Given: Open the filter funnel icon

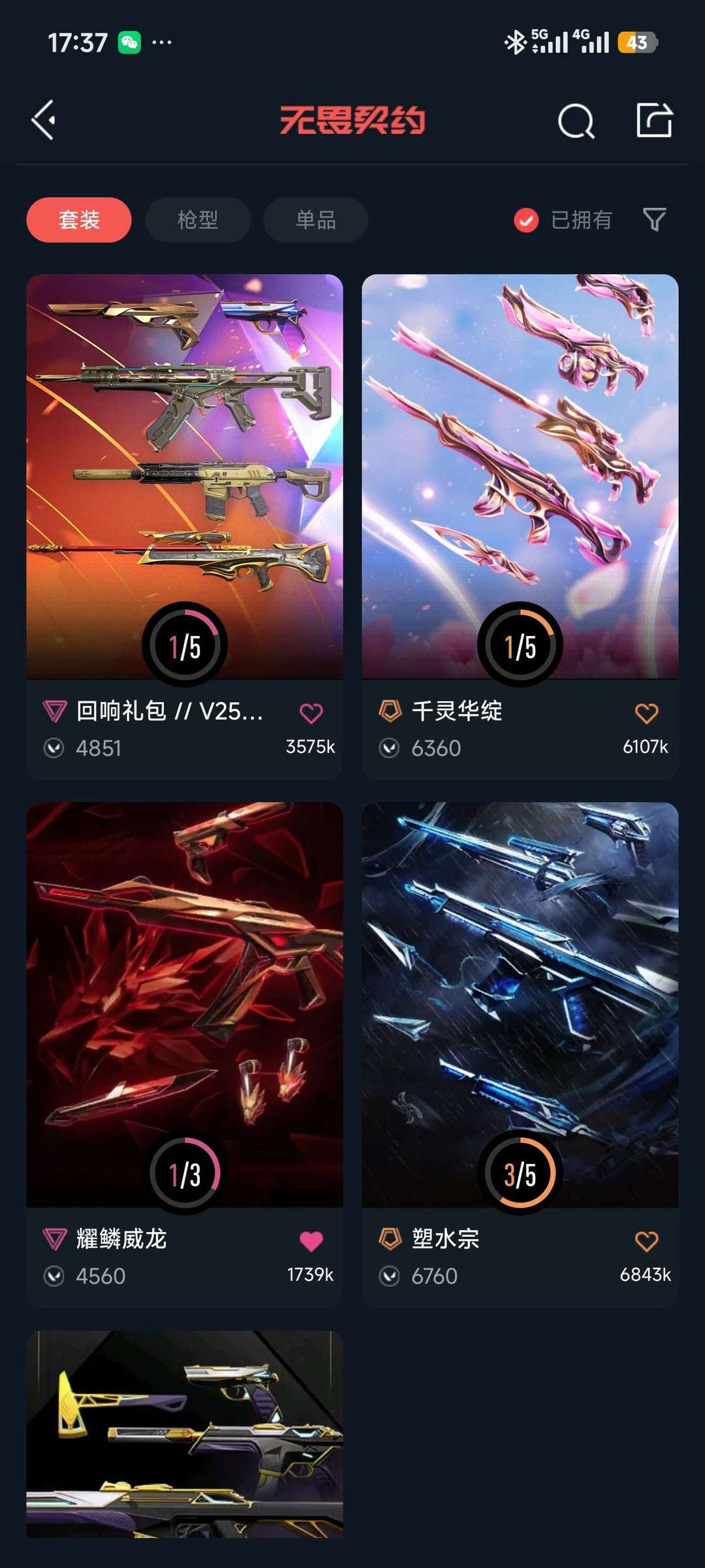Looking at the screenshot, I should coord(654,220).
